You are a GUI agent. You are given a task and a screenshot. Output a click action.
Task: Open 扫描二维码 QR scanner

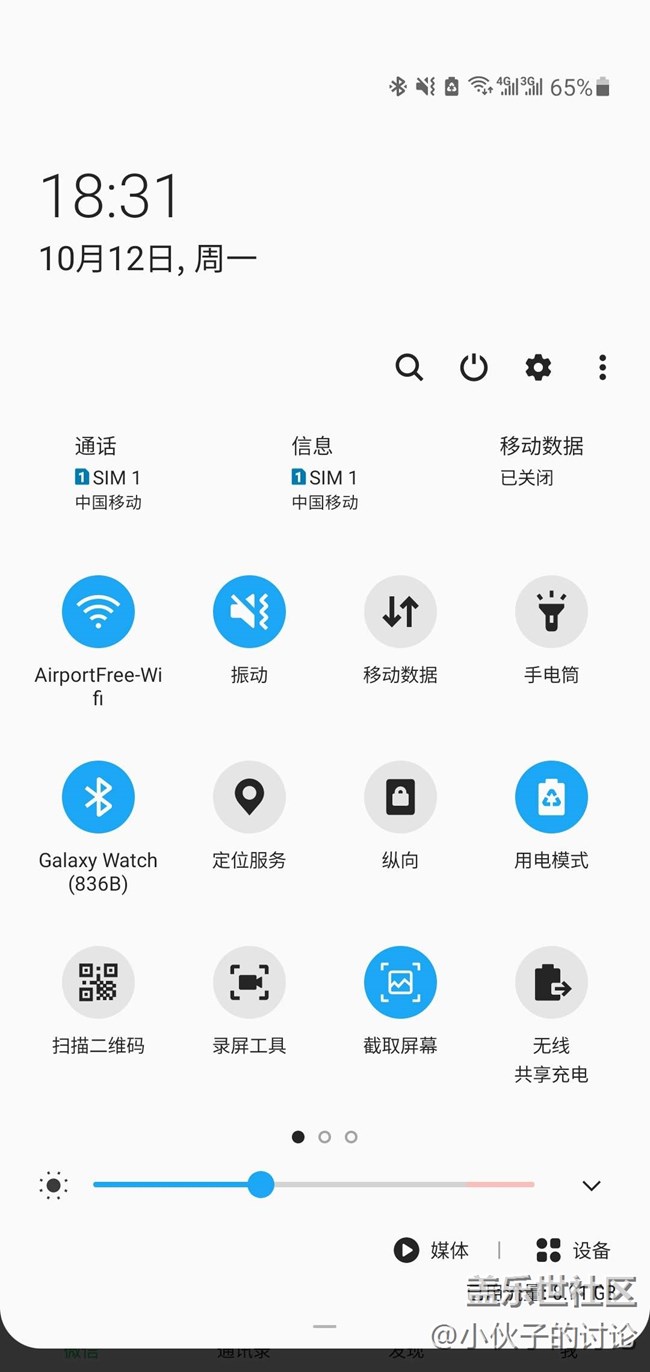(98, 983)
